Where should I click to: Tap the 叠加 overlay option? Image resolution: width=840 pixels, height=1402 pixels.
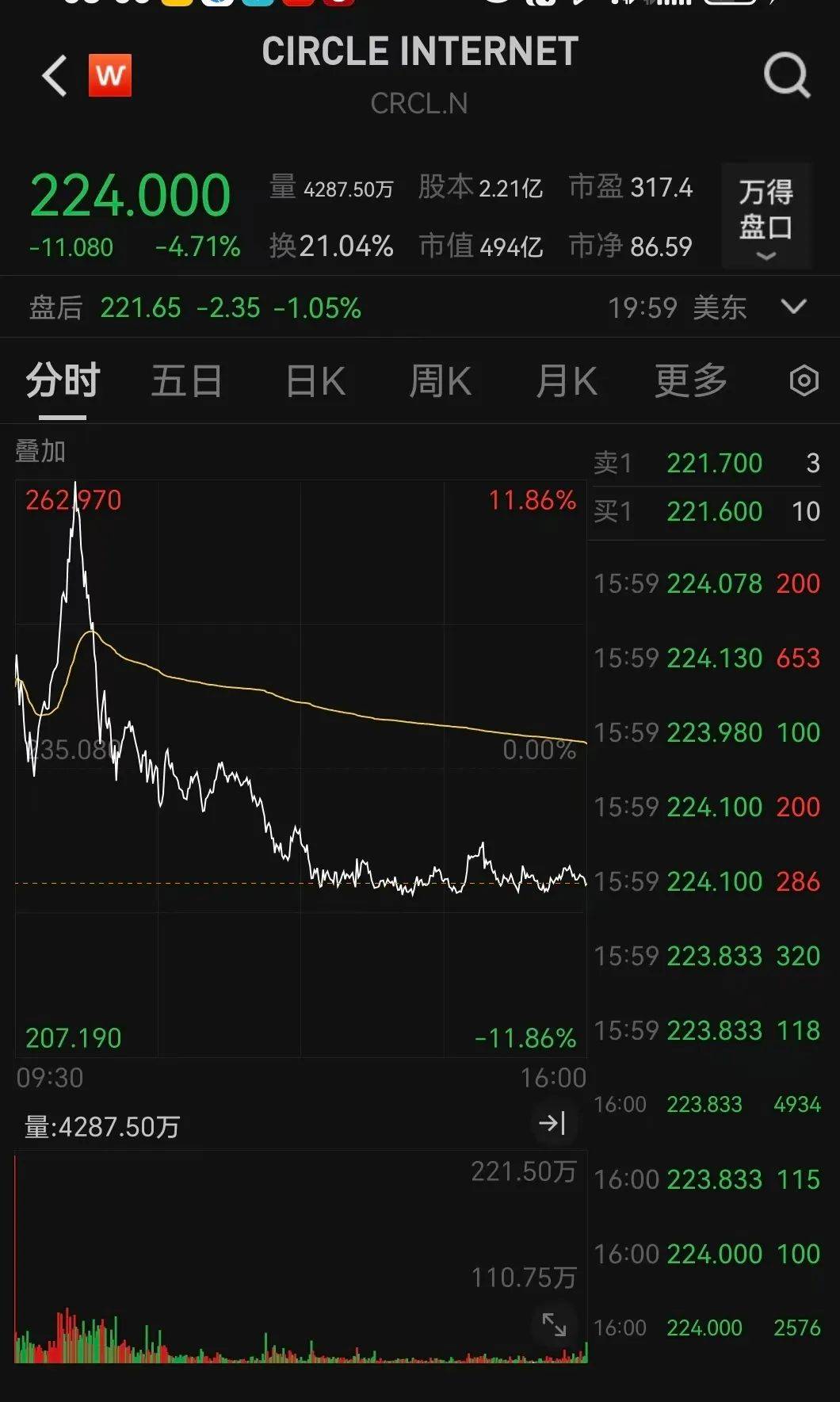pos(40,451)
